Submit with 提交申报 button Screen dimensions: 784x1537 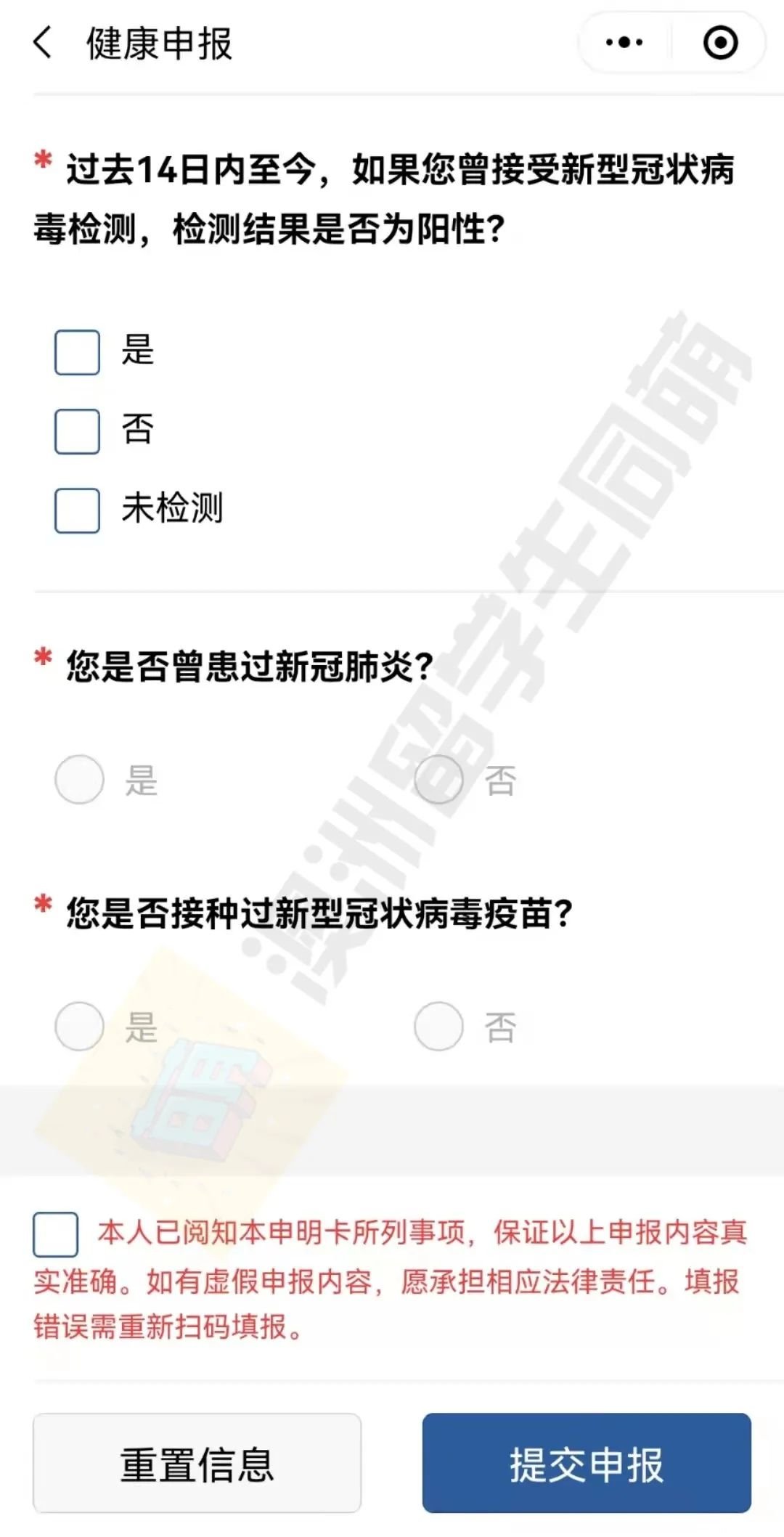click(x=587, y=1463)
